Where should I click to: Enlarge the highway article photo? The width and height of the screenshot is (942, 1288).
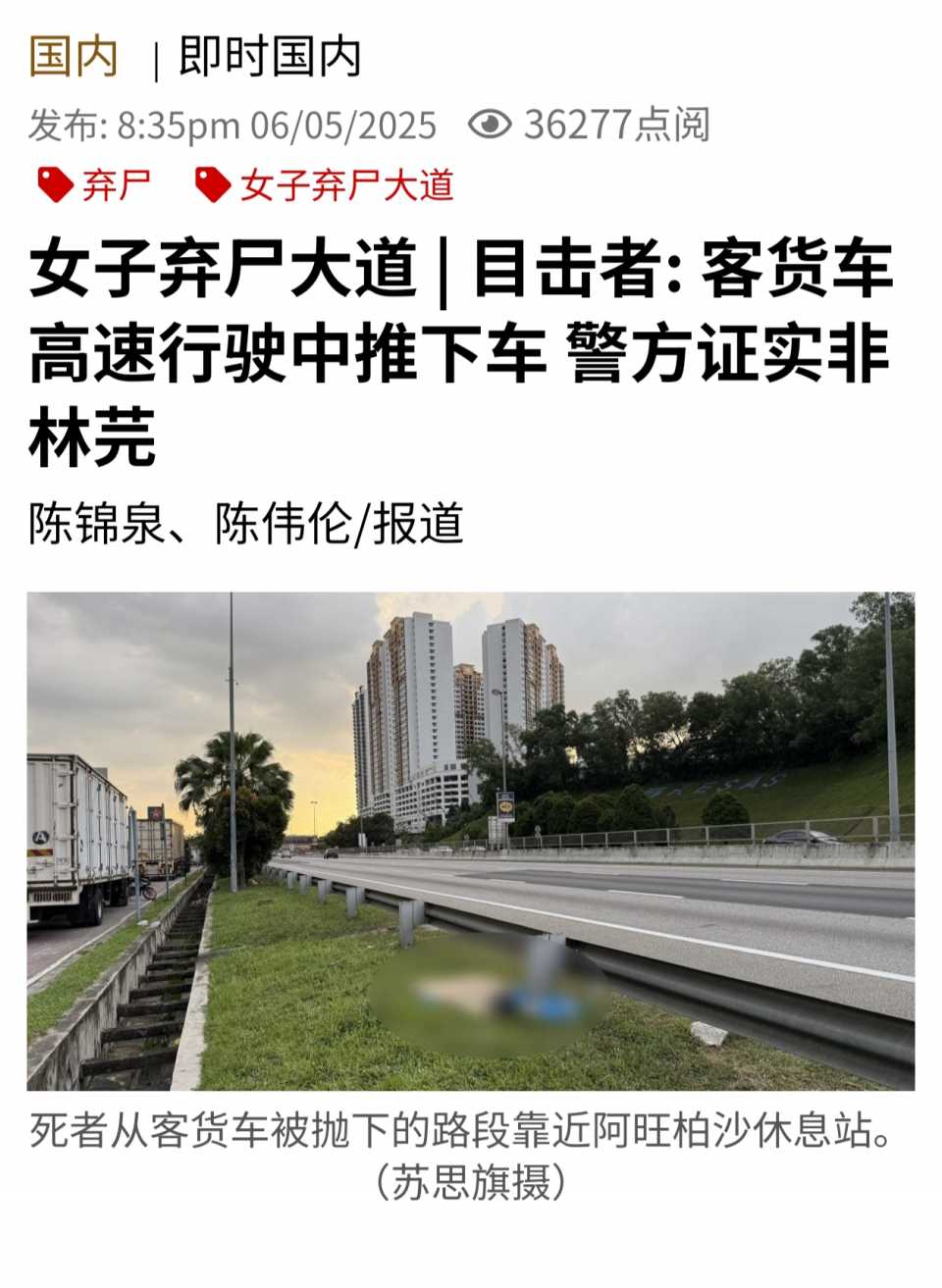[x=471, y=841]
